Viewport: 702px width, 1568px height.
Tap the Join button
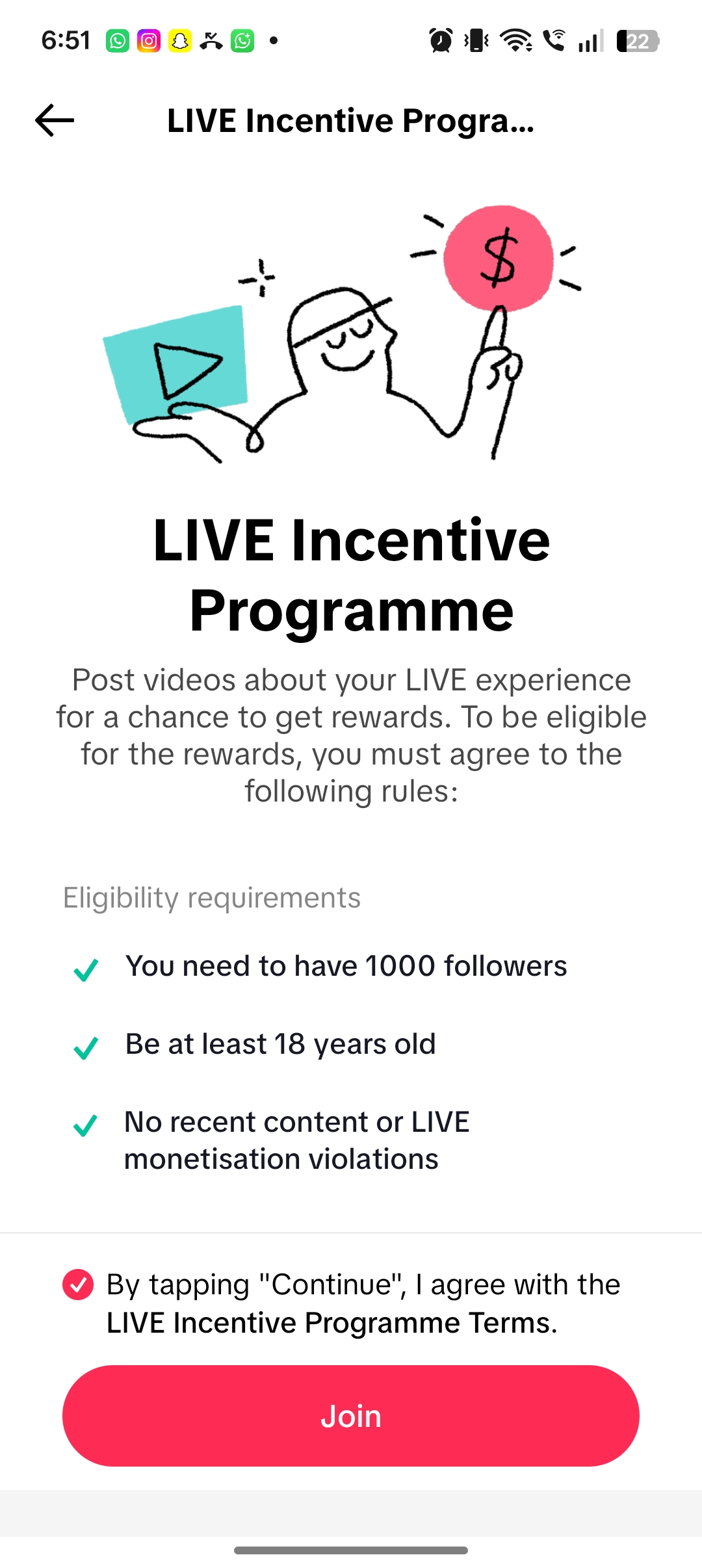coord(351,1416)
